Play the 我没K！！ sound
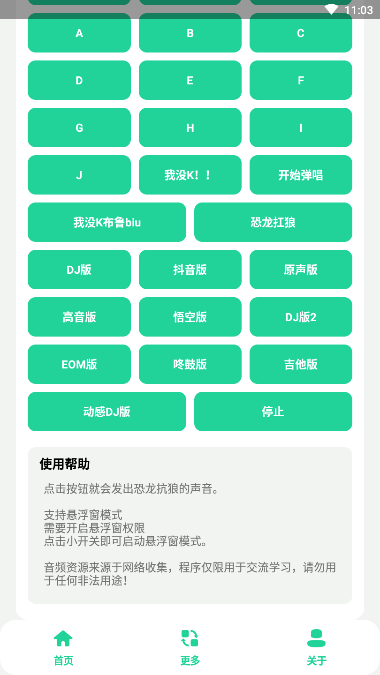This screenshot has width=380, height=675. click(x=190, y=175)
